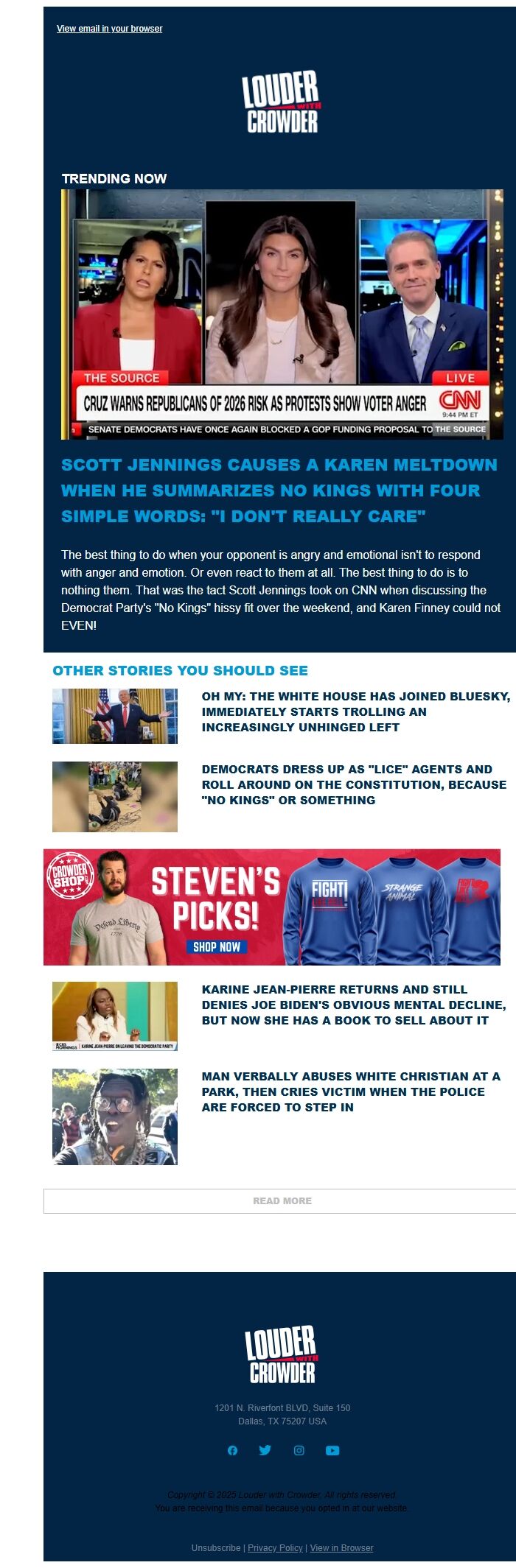Read the White House joins Bluesky story
Screen dimensions: 516x1568
355,711
